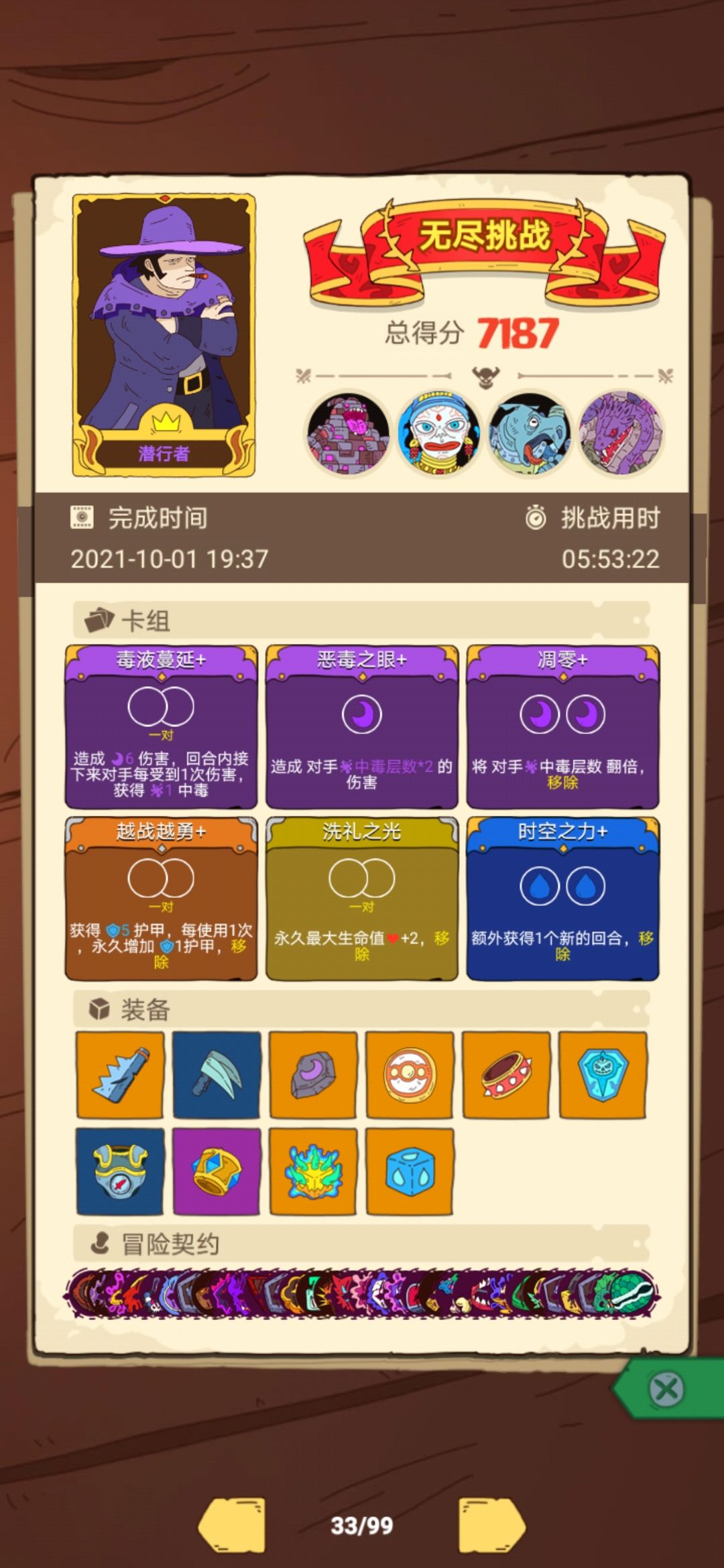
Task: View the 越战越勇+ card details
Action: pos(161,899)
